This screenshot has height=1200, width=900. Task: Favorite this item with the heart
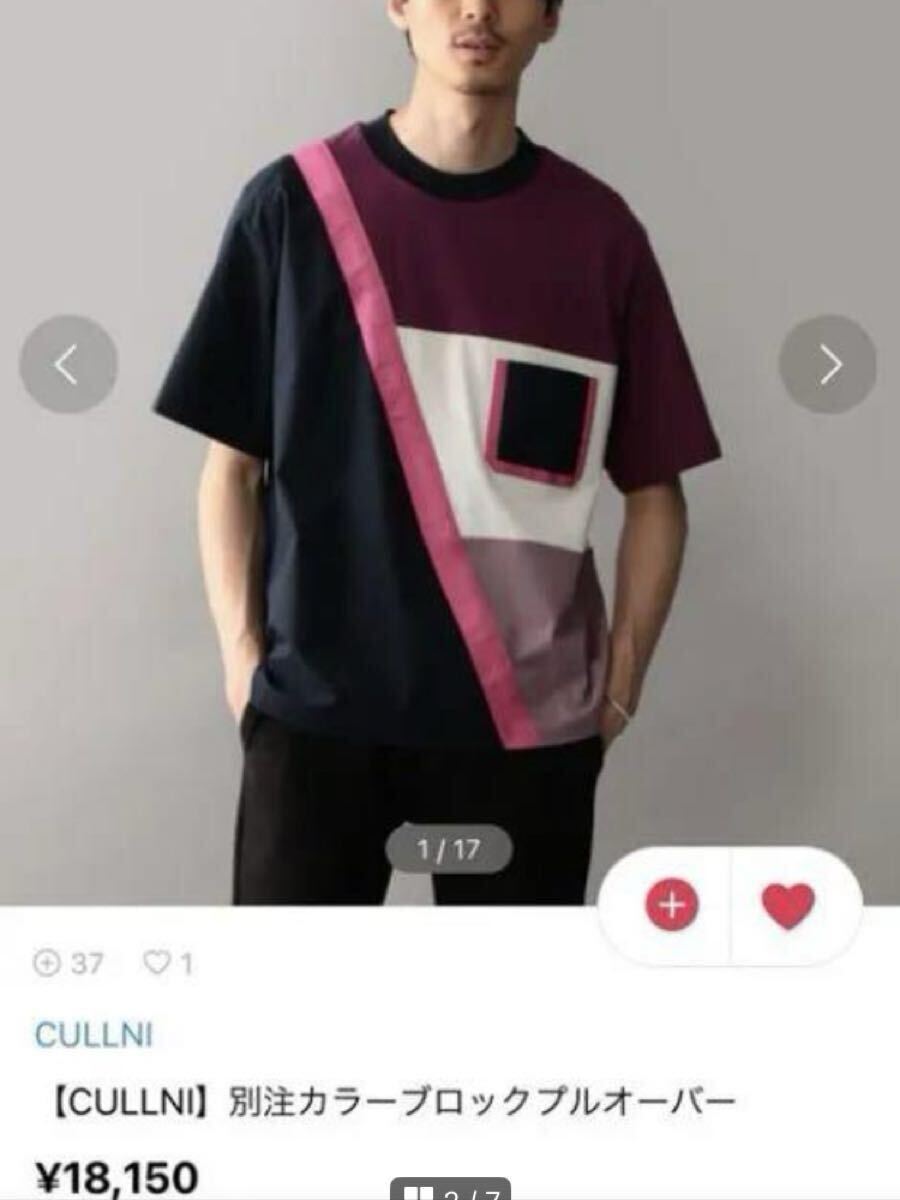pos(789,906)
